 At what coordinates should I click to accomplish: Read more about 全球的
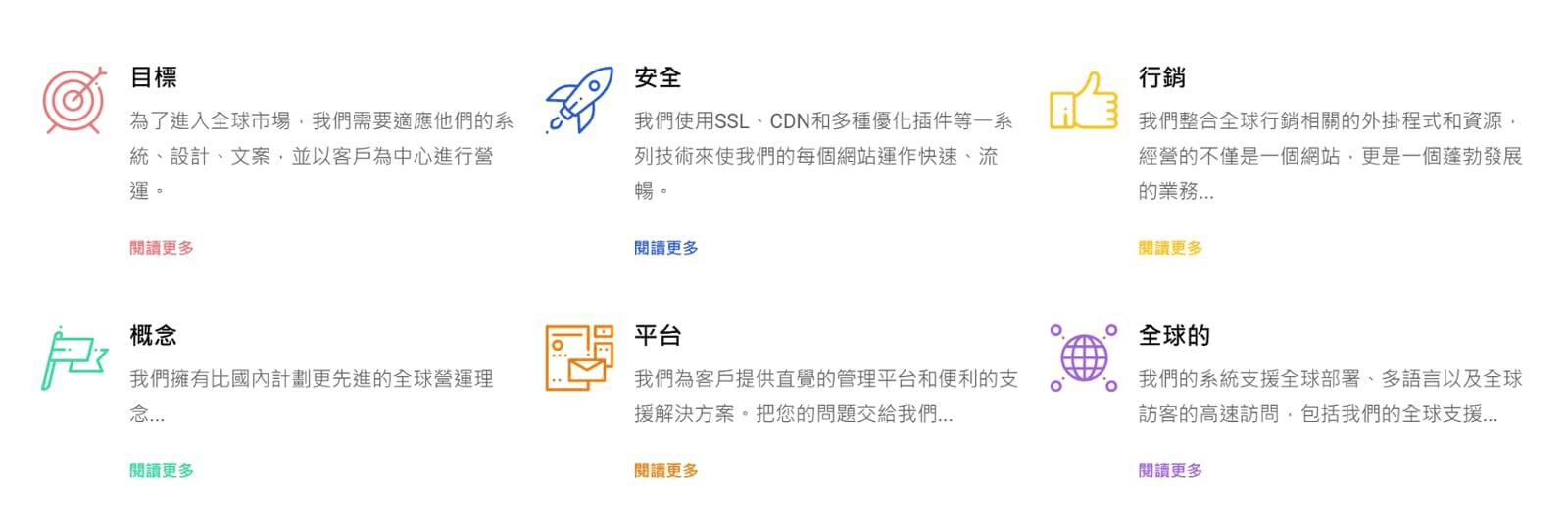[1170, 470]
